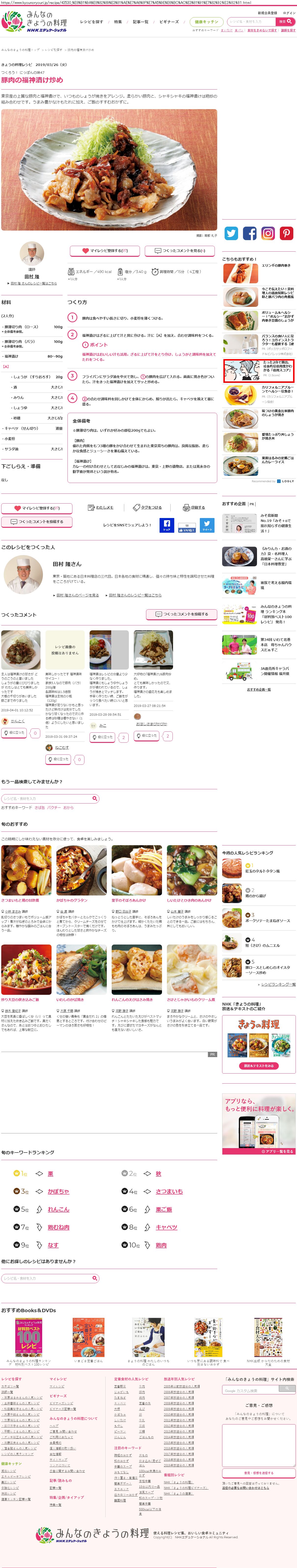
Task: Go to ビギナーズ section in top navigation
Action: 169,22
